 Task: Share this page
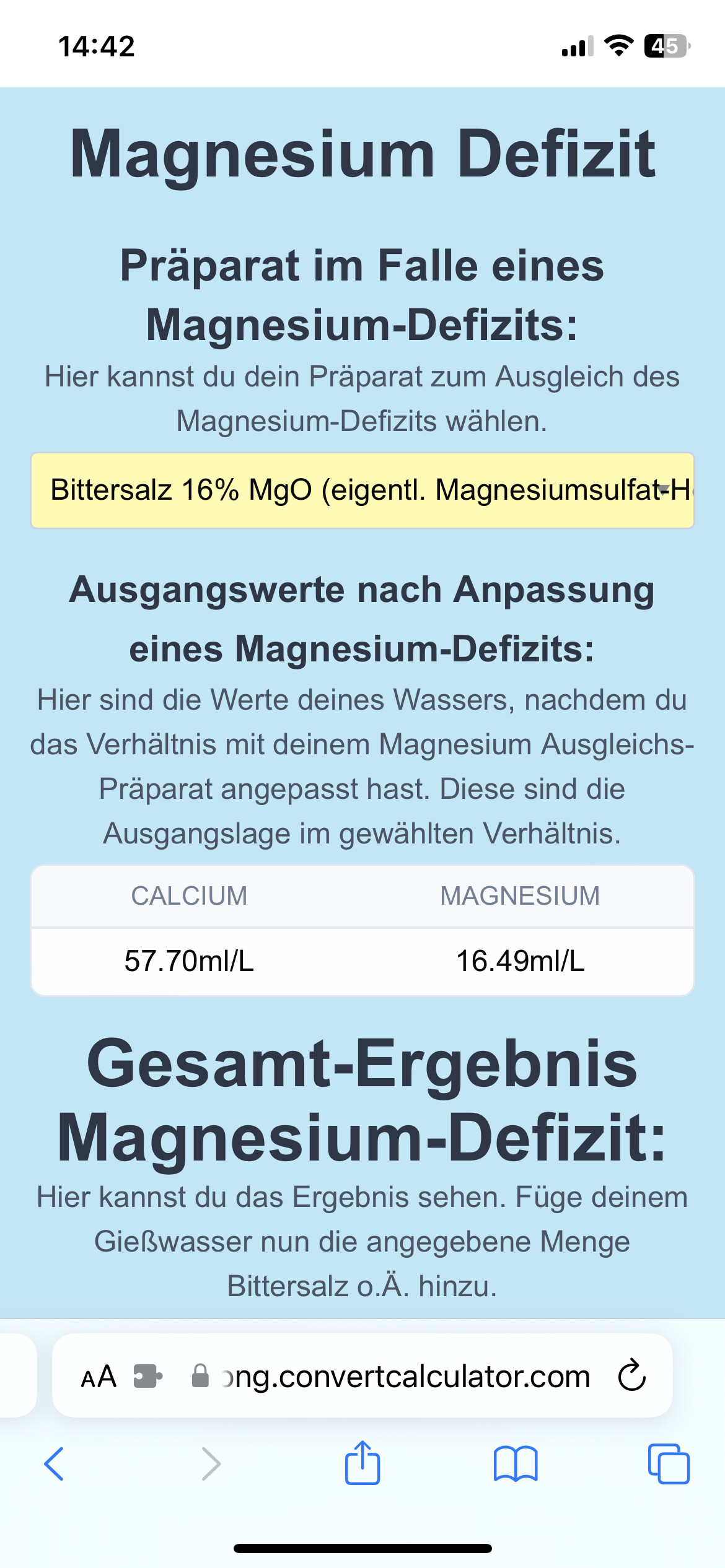(x=362, y=1463)
